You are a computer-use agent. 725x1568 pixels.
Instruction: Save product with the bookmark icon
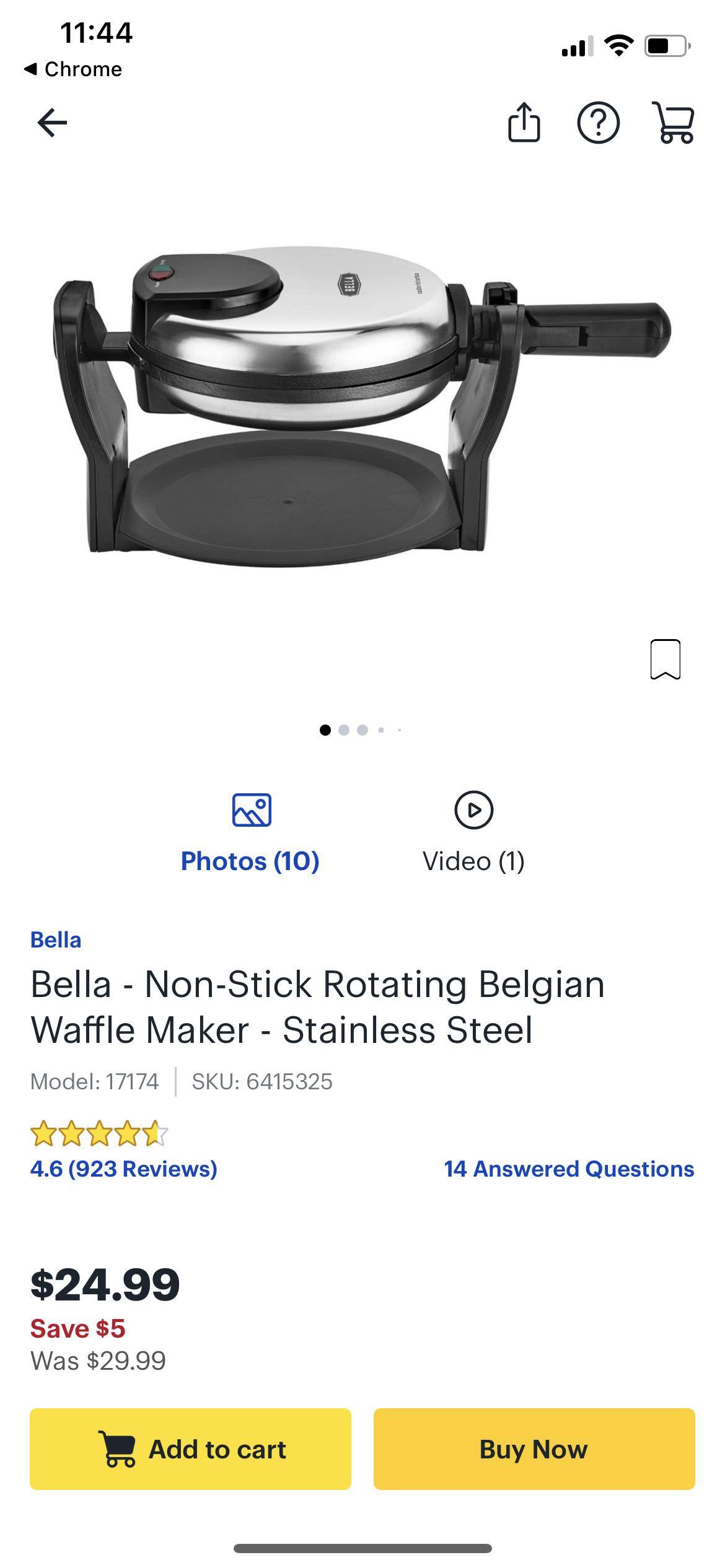666,659
